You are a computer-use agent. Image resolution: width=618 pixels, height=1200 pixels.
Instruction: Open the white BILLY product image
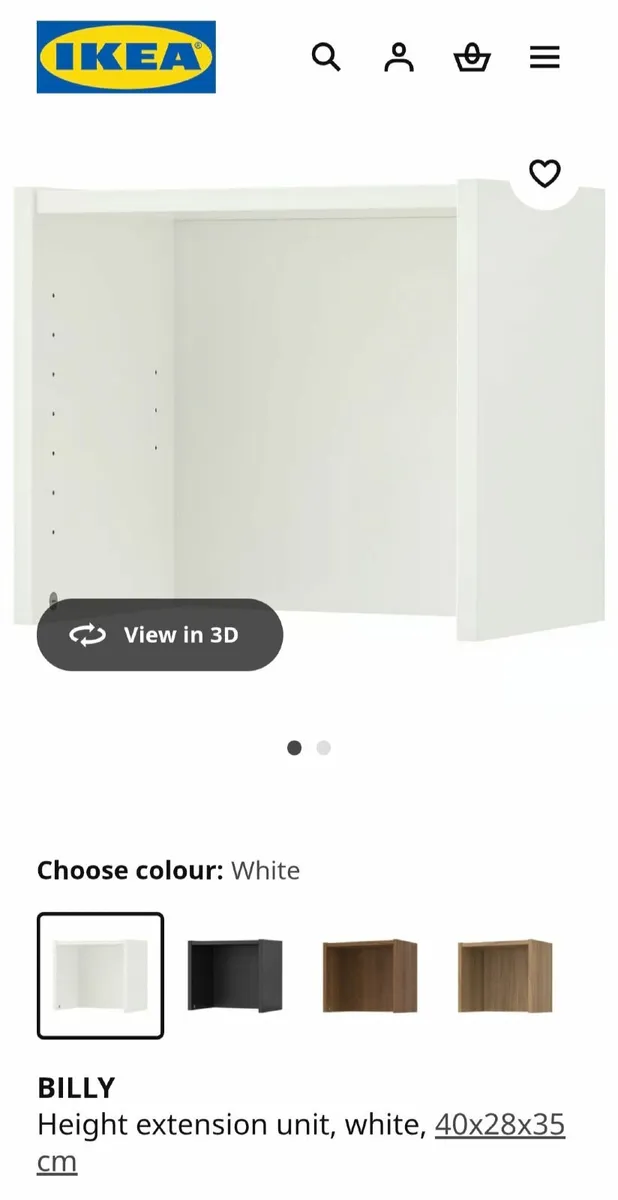click(310, 410)
